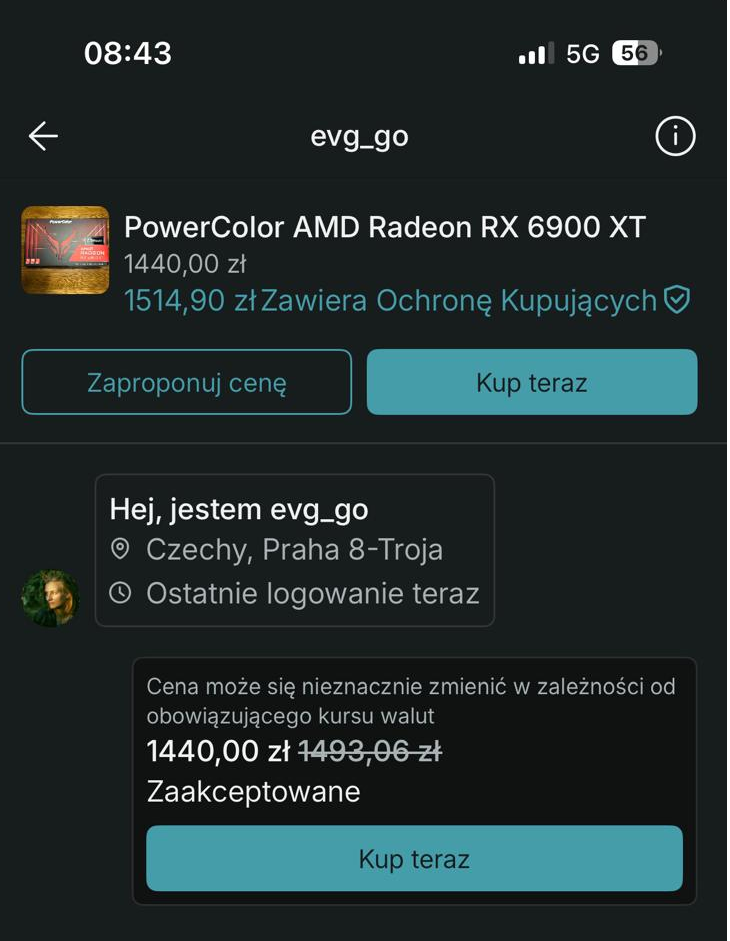This screenshot has height=941, width=730.
Task: Open the info icon for evg_go
Action: tap(675, 136)
